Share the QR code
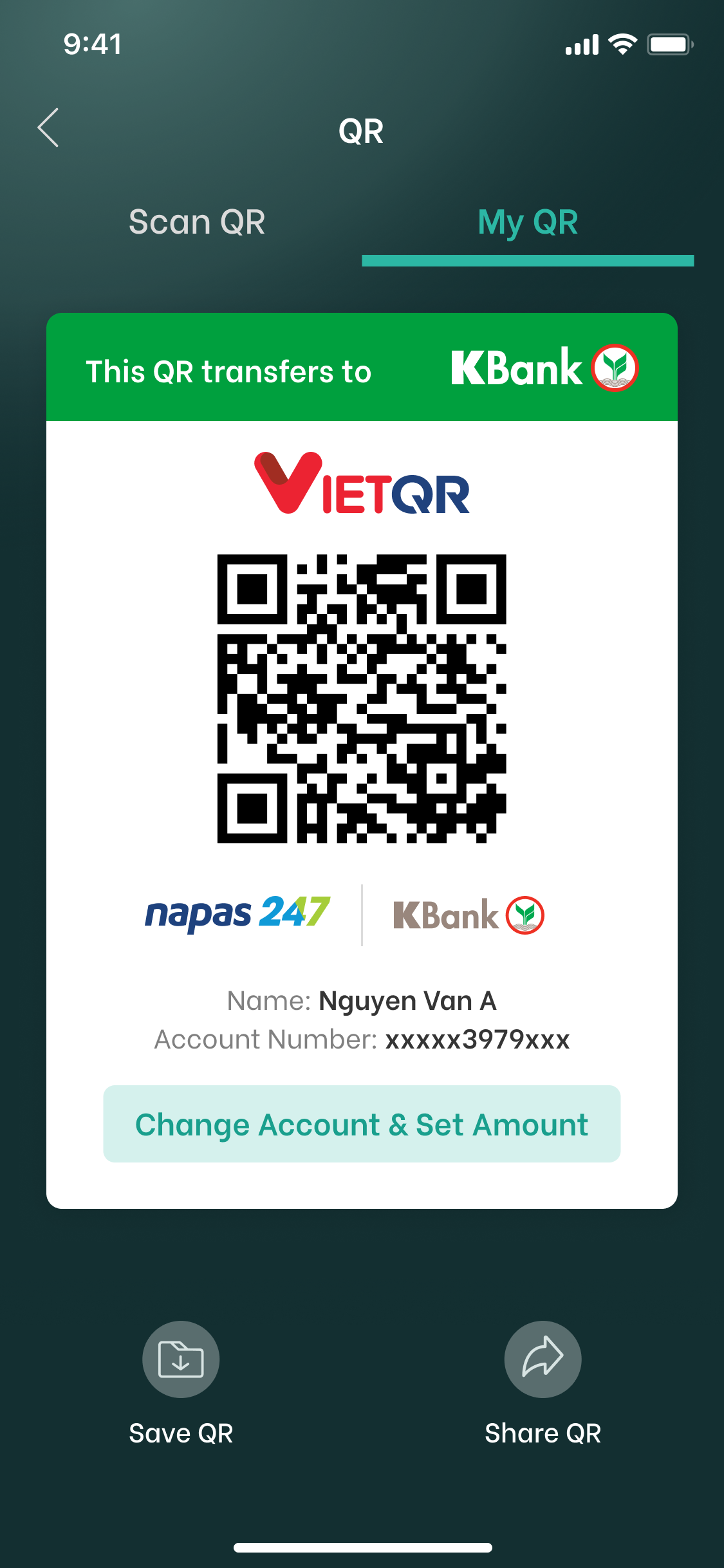 pyautogui.click(x=543, y=1359)
